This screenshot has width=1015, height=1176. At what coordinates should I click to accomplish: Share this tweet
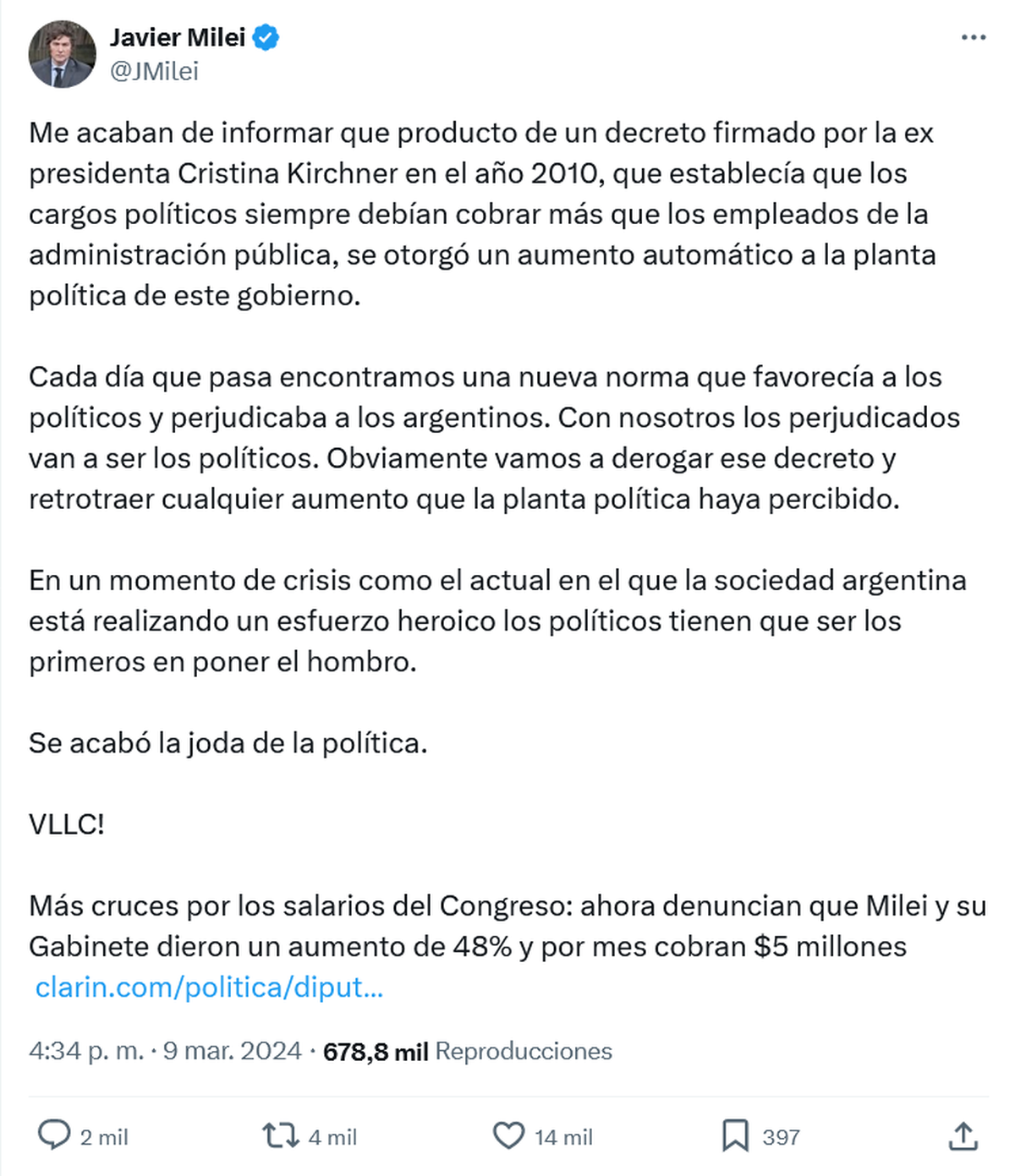tap(963, 1135)
